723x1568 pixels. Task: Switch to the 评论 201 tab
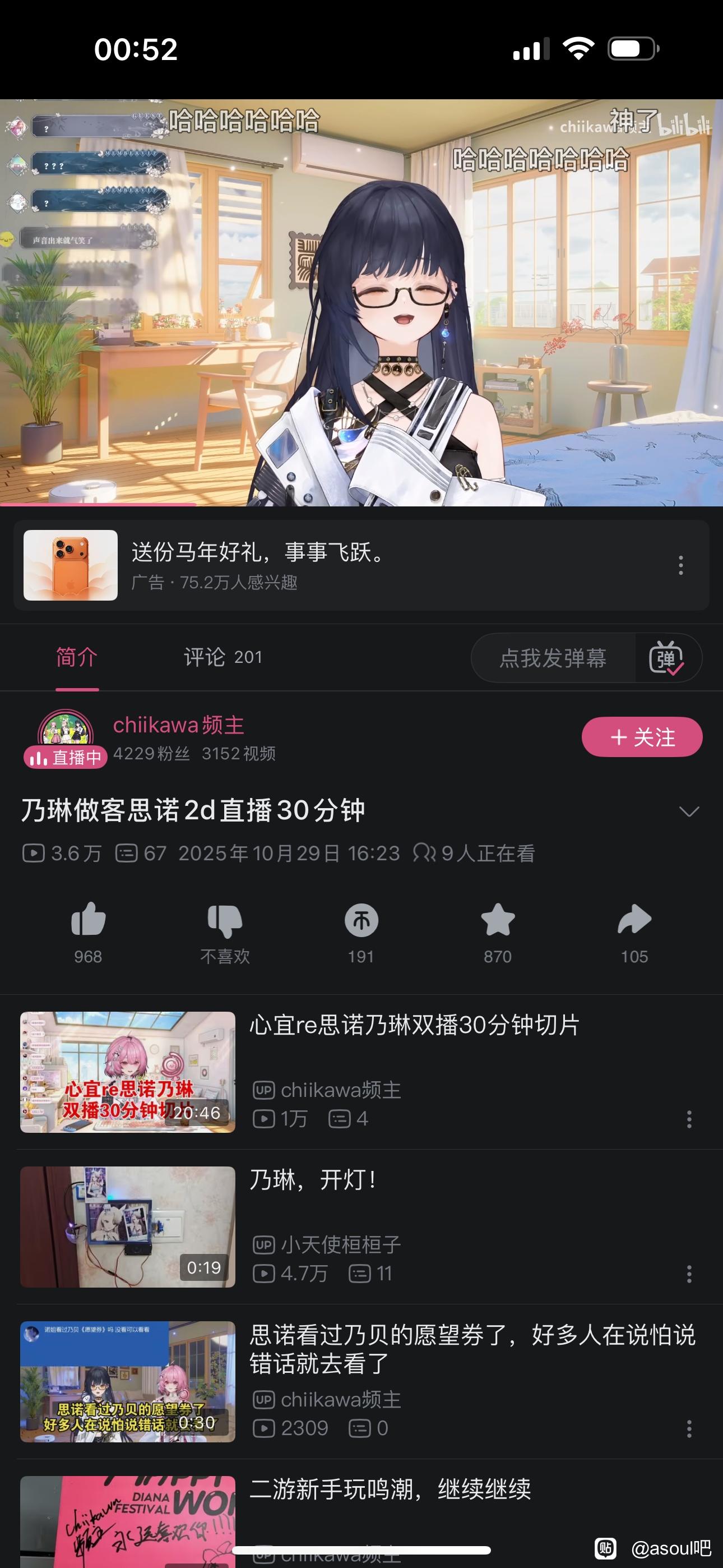pos(223,657)
